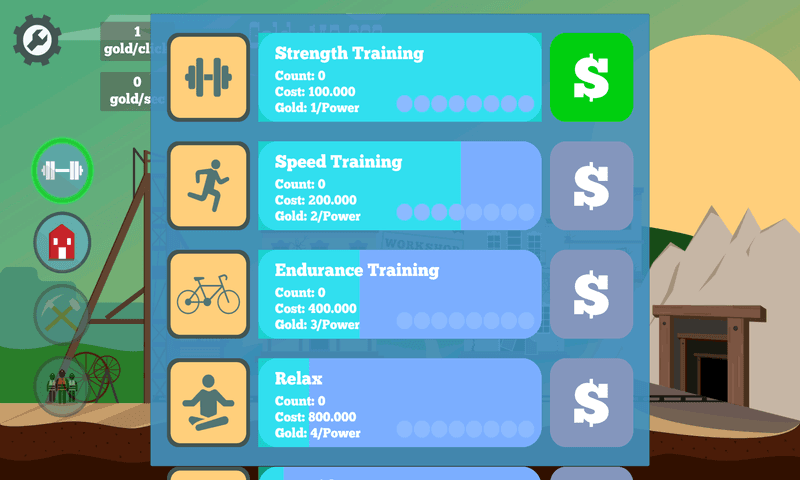Open the workers menu icon
This screenshot has width=800, height=480.
click(x=62, y=385)
